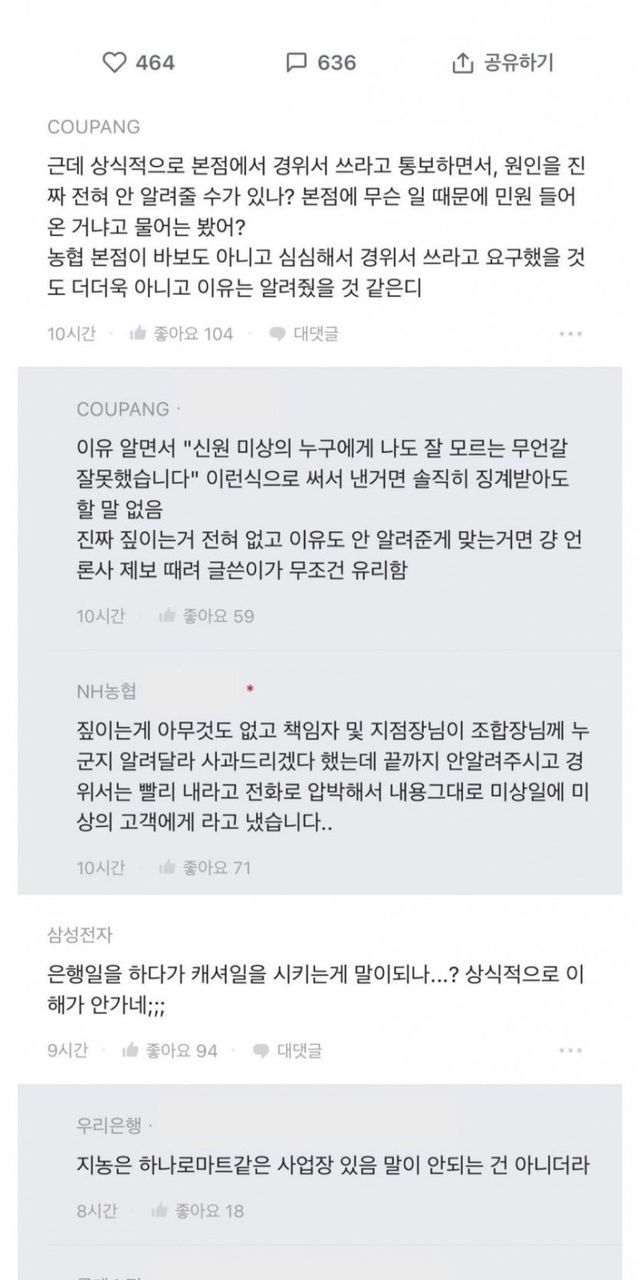Open the post's 636 comments
Viewport: 640px width, 1280px height.
pos(321,62)
